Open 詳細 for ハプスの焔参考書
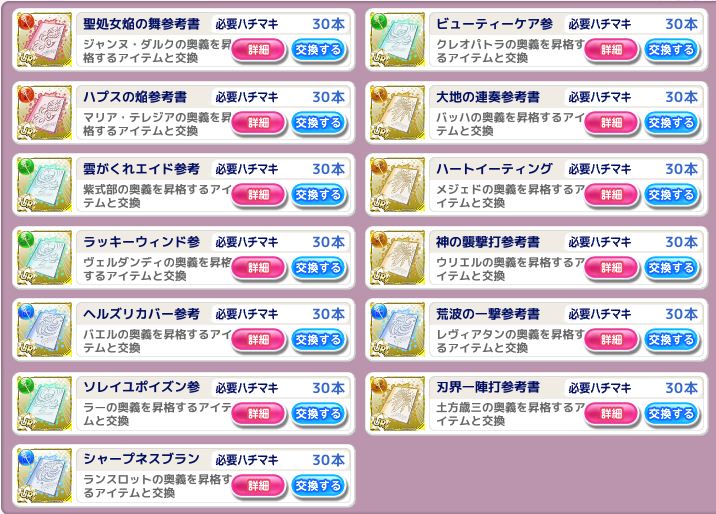 tap(259, 123)
